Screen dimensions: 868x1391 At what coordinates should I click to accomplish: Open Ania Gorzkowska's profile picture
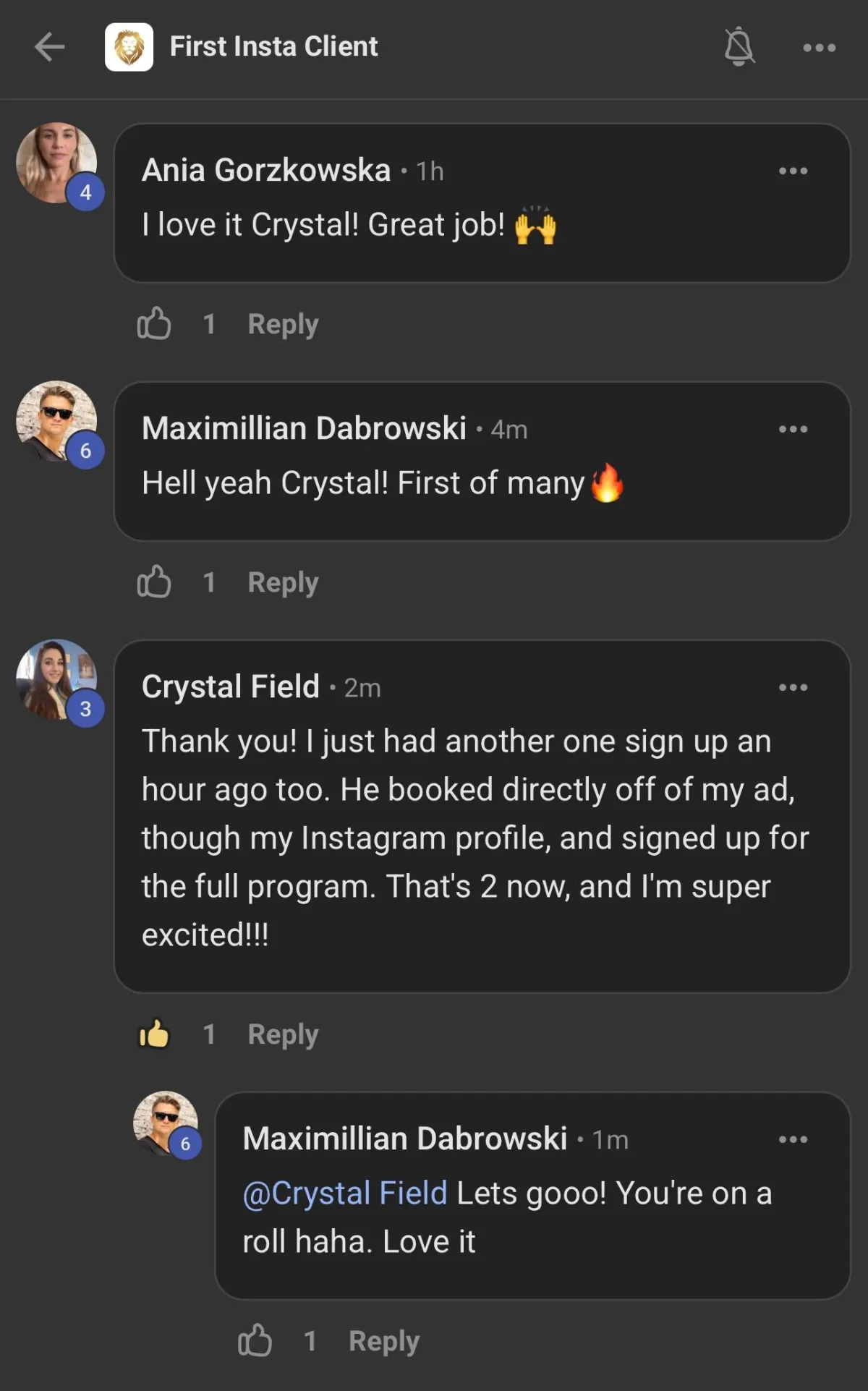pos(56,163)
